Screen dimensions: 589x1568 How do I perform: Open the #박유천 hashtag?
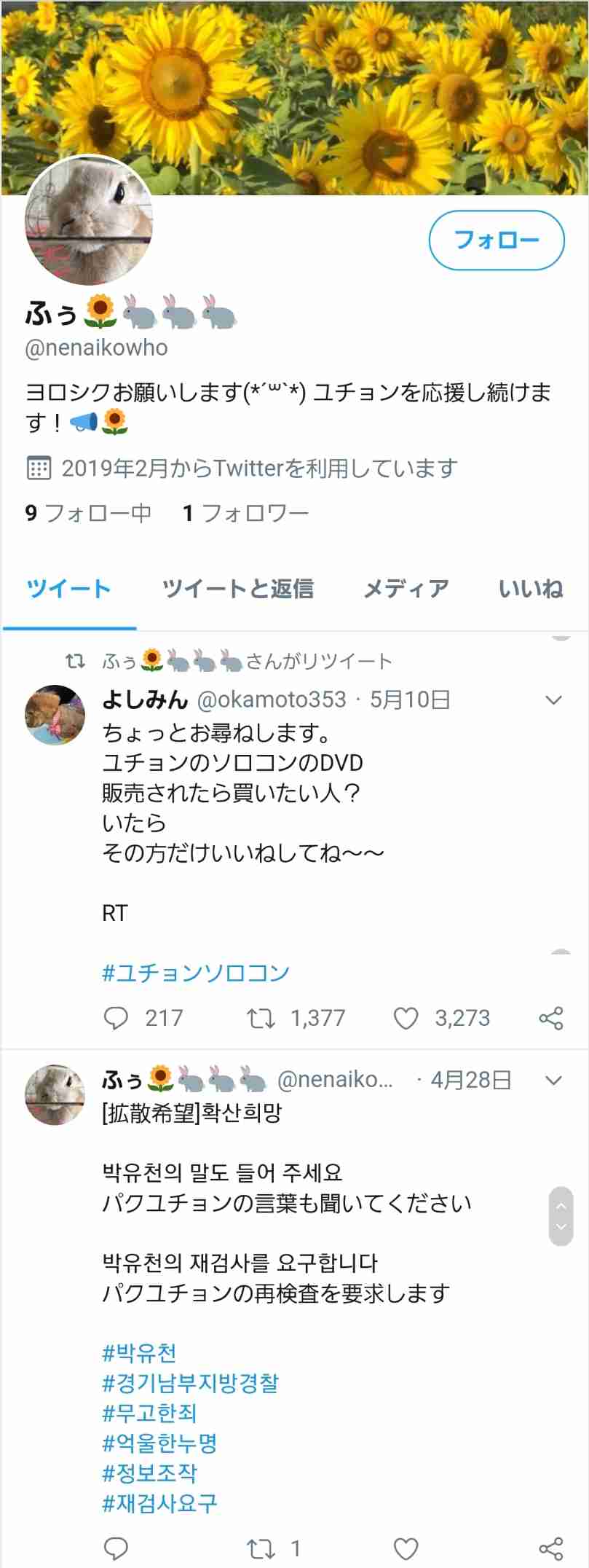click(135, 1352)
